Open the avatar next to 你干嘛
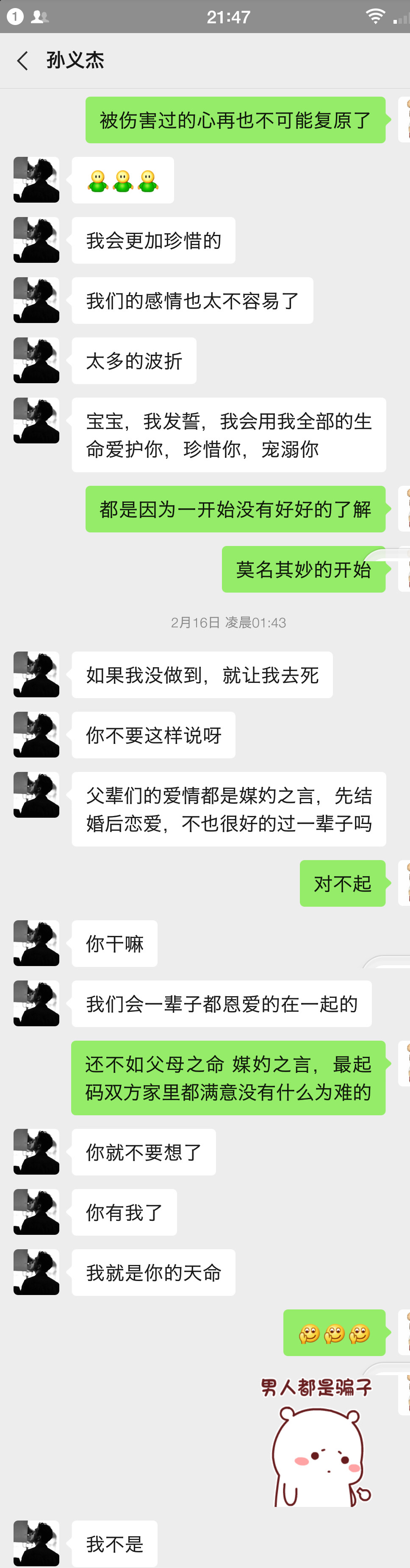This screenshot has width=410, height=1568. coord(36,943)
